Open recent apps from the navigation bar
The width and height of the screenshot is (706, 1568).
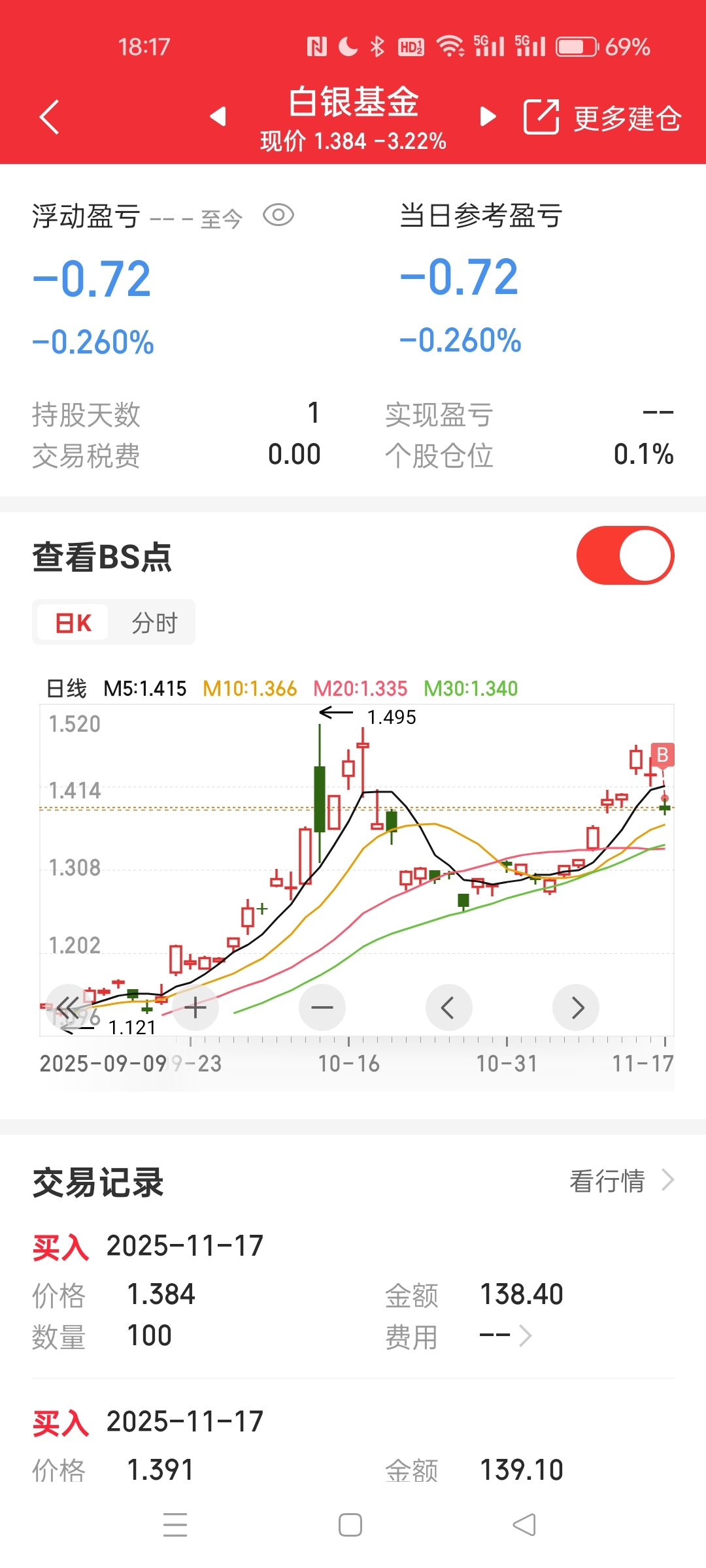[175, 1525]
